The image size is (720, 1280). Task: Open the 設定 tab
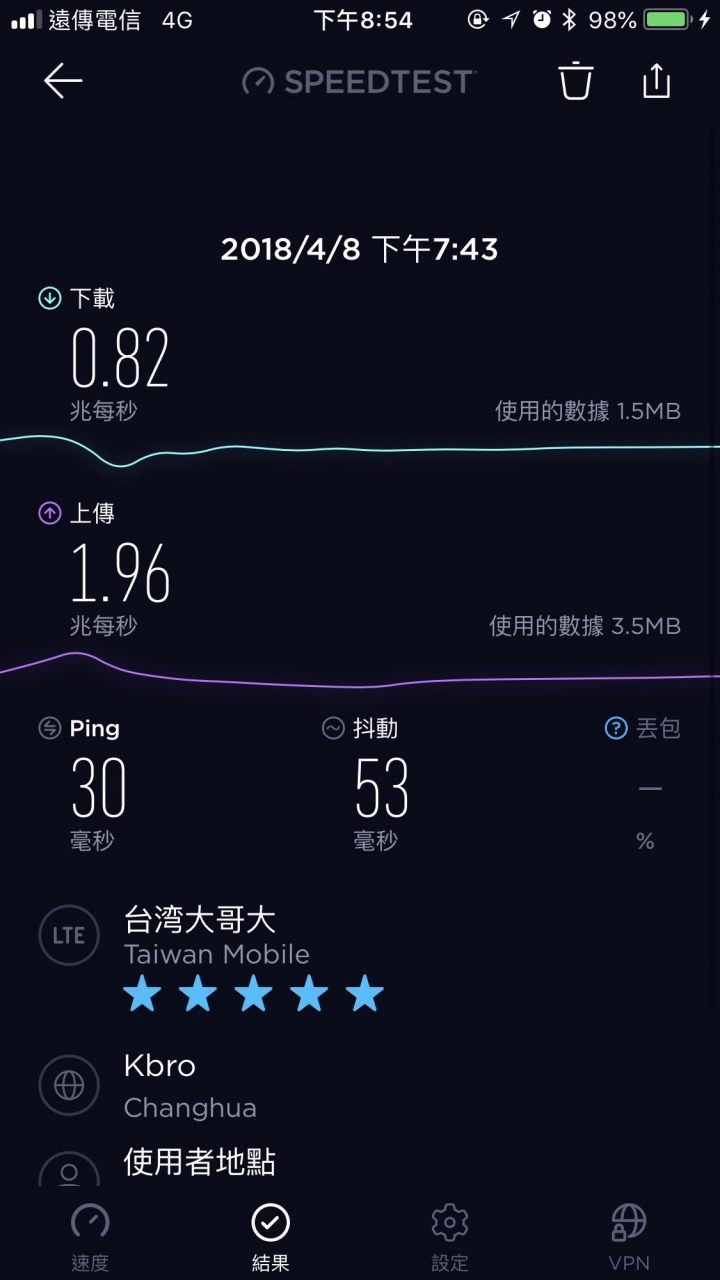click(x=450, y=1238)
